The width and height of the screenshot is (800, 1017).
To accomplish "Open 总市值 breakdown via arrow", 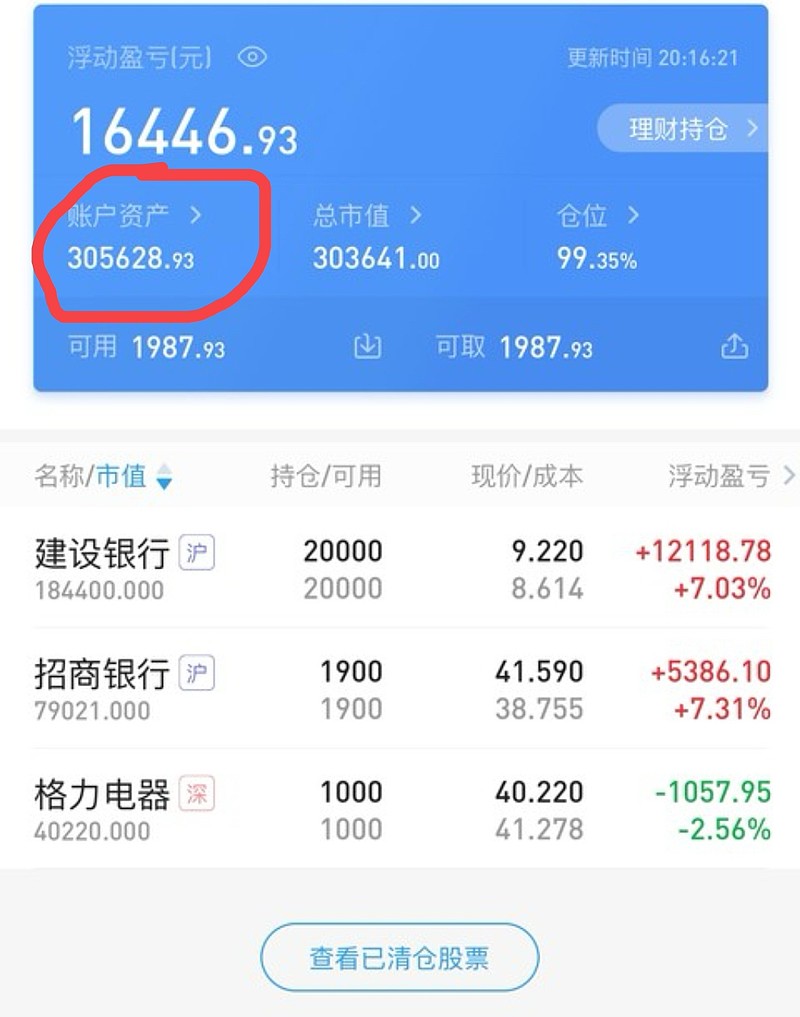I will [414, 215].
